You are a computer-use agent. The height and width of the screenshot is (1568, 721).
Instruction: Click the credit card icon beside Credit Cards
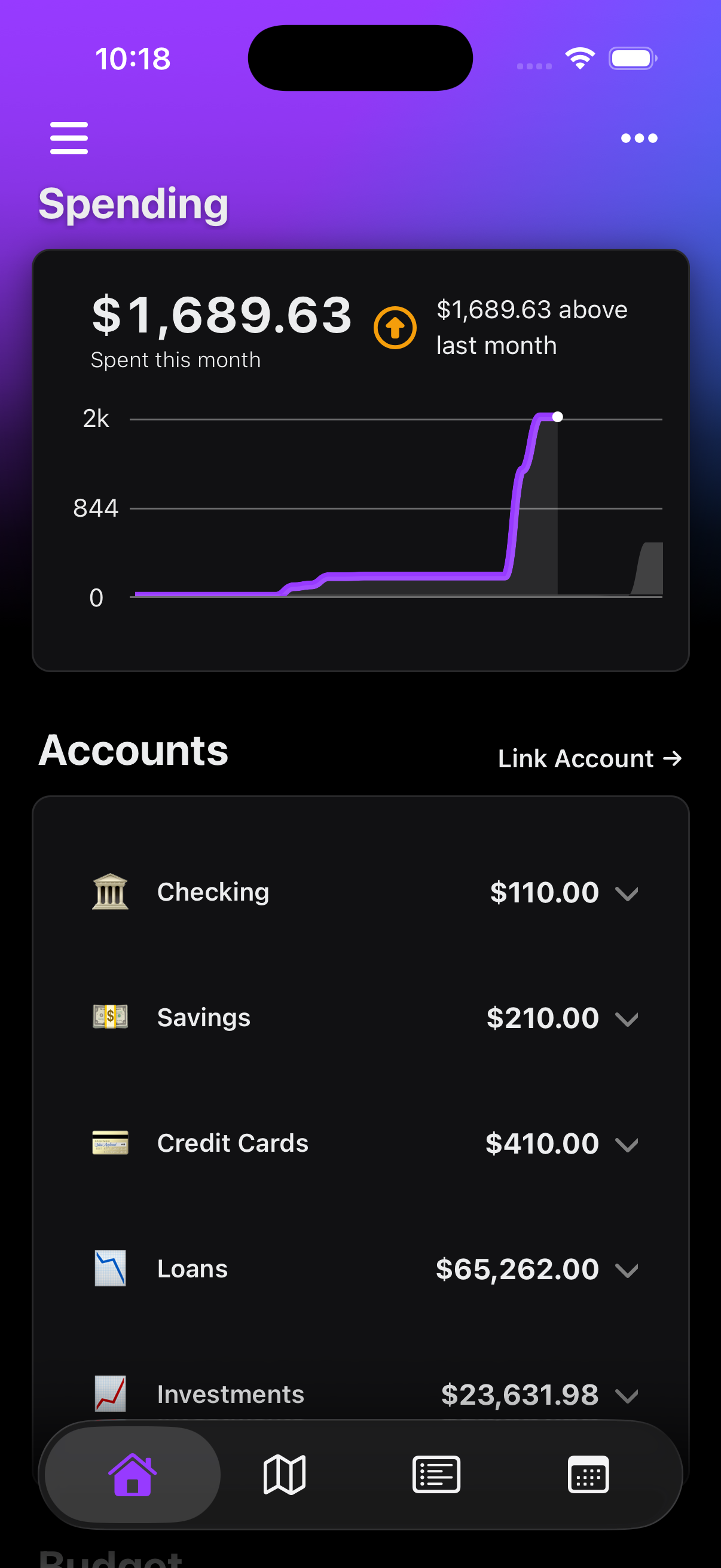tap(109, 1143)
